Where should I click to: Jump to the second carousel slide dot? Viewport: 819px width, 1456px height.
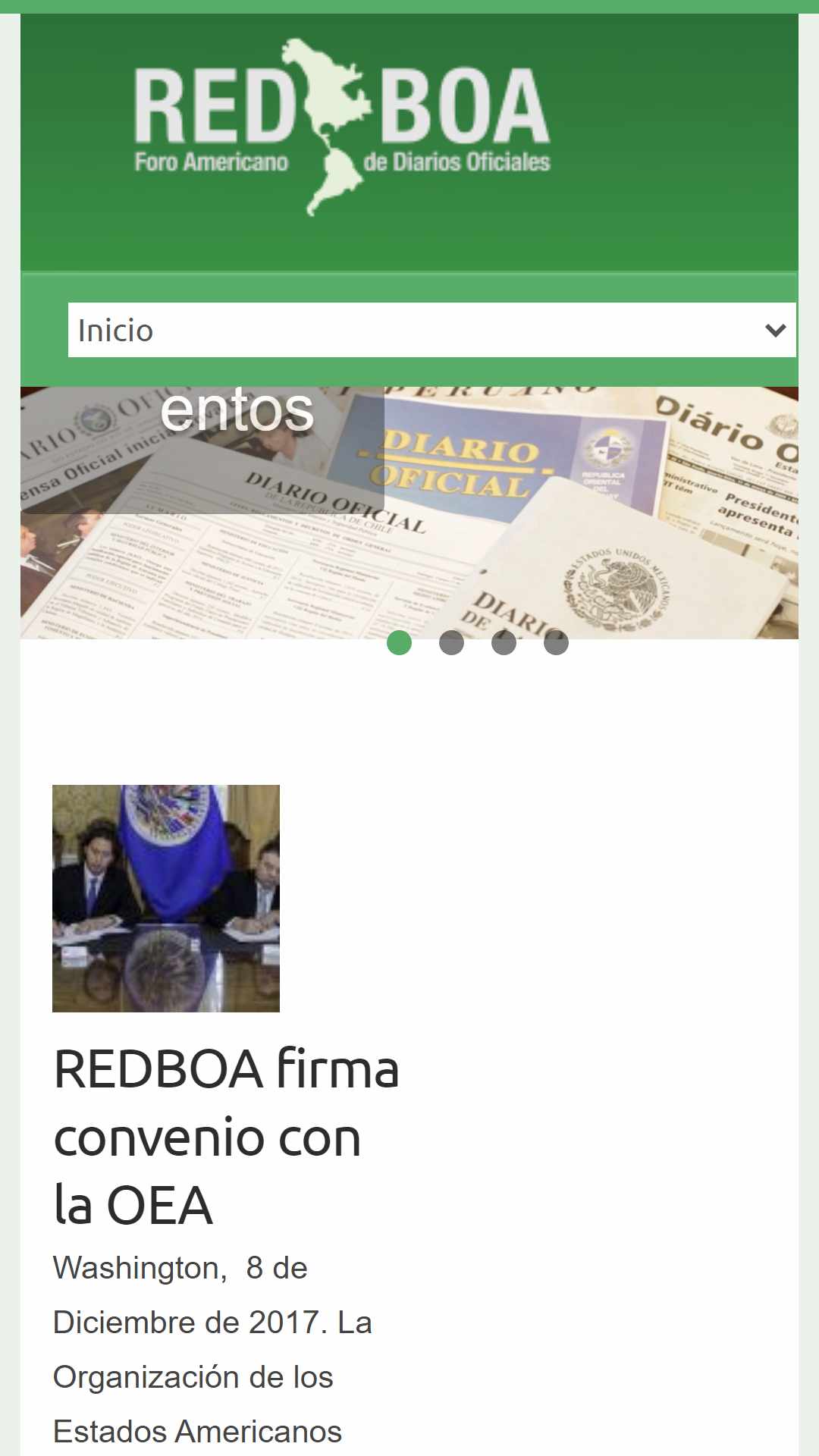pos(451,642)
